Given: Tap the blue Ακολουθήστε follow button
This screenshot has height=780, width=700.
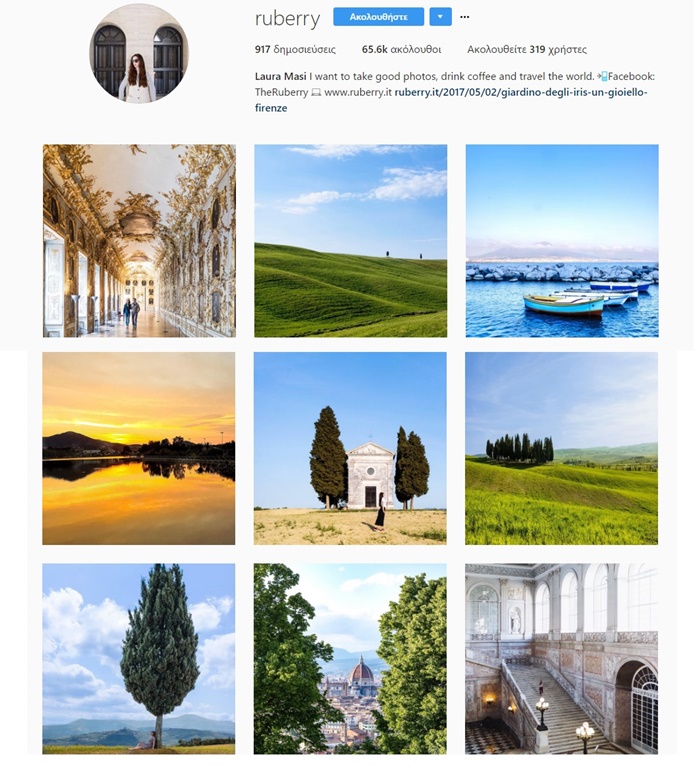Looking at the screenshot, I should tap(378, 17).
